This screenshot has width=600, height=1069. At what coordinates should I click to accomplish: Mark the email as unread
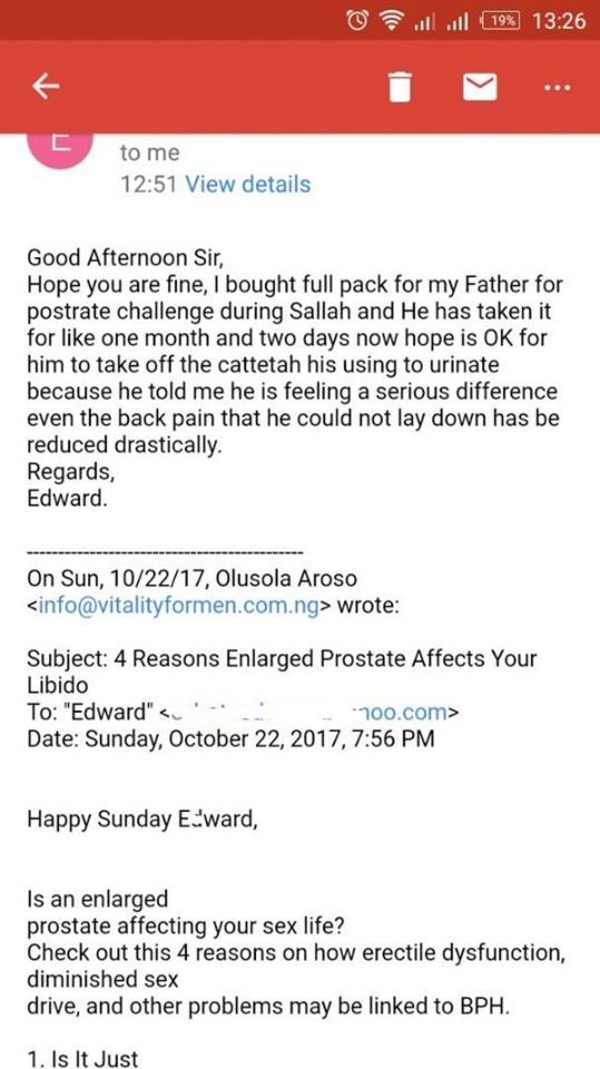click(480, 88)
